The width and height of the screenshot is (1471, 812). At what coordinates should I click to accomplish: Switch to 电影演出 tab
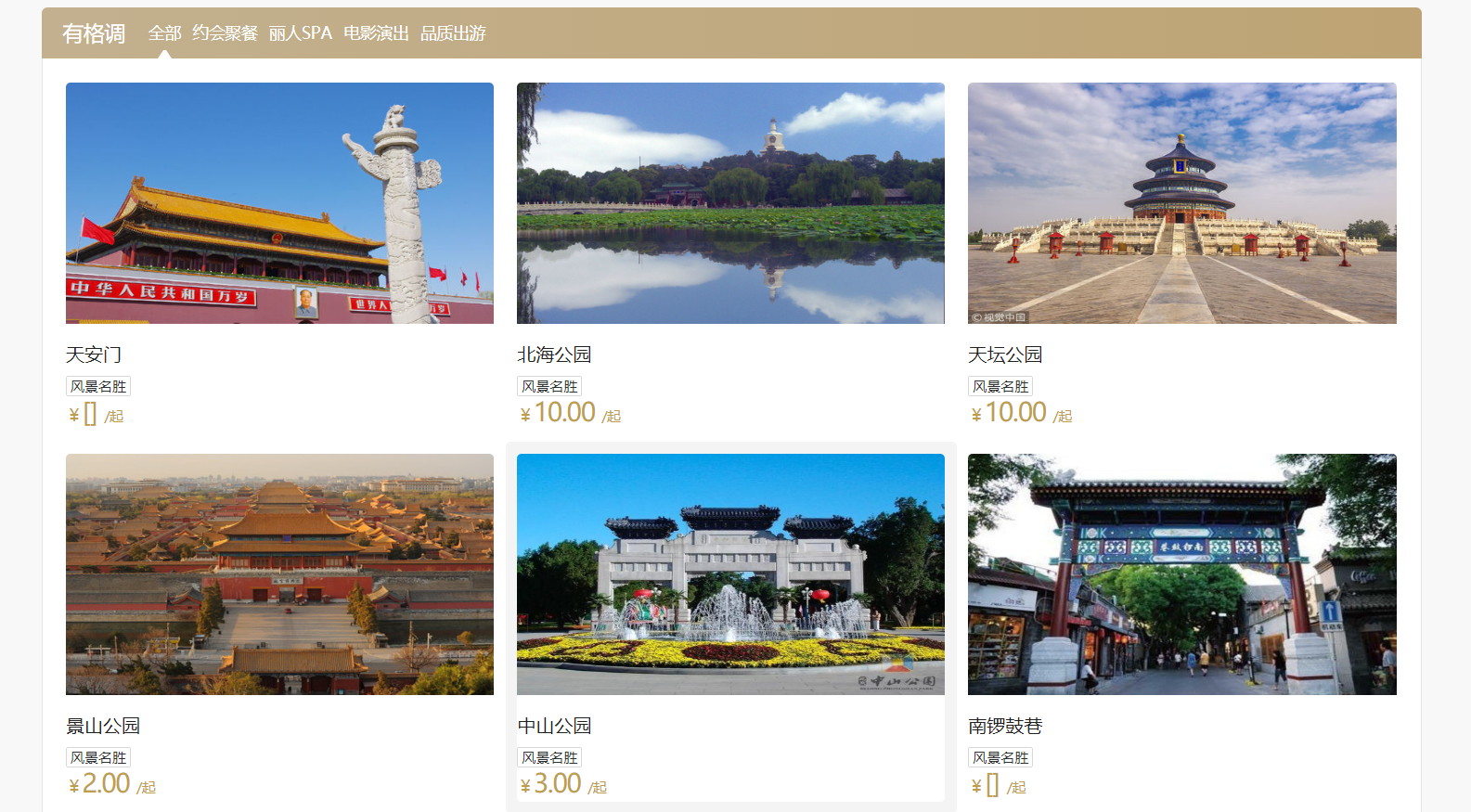(x=376, y=33)
